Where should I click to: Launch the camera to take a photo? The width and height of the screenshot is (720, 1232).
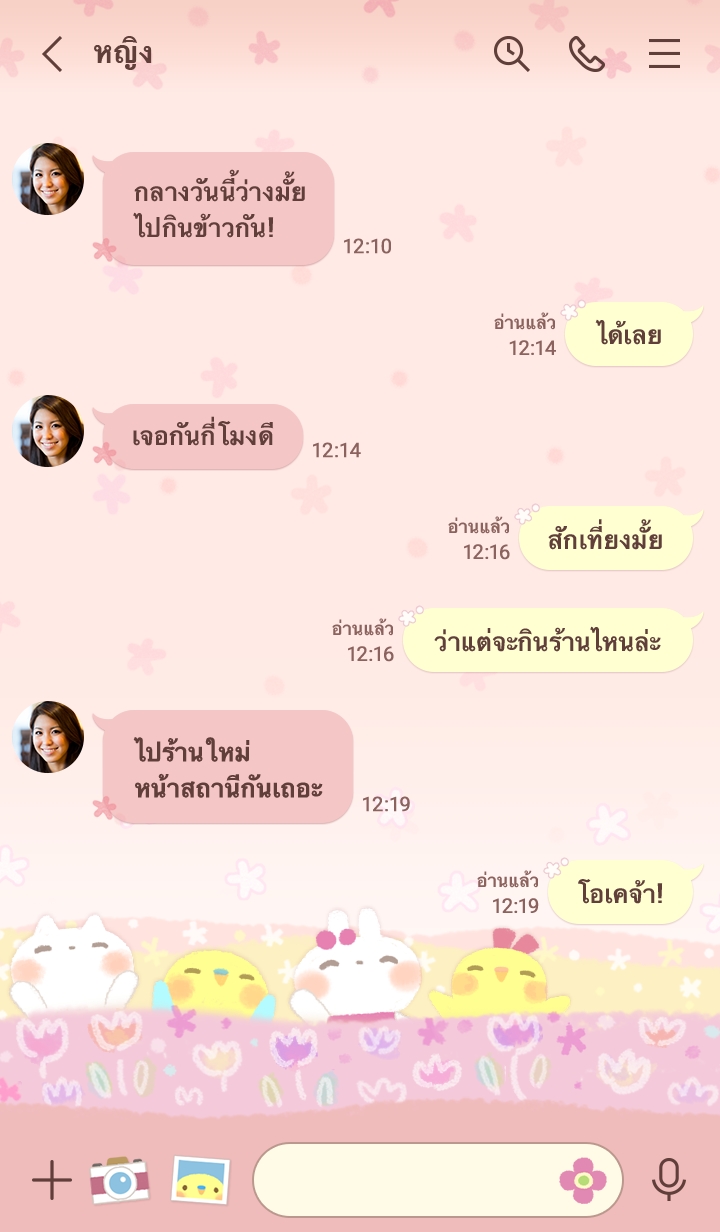[119, 1181]
